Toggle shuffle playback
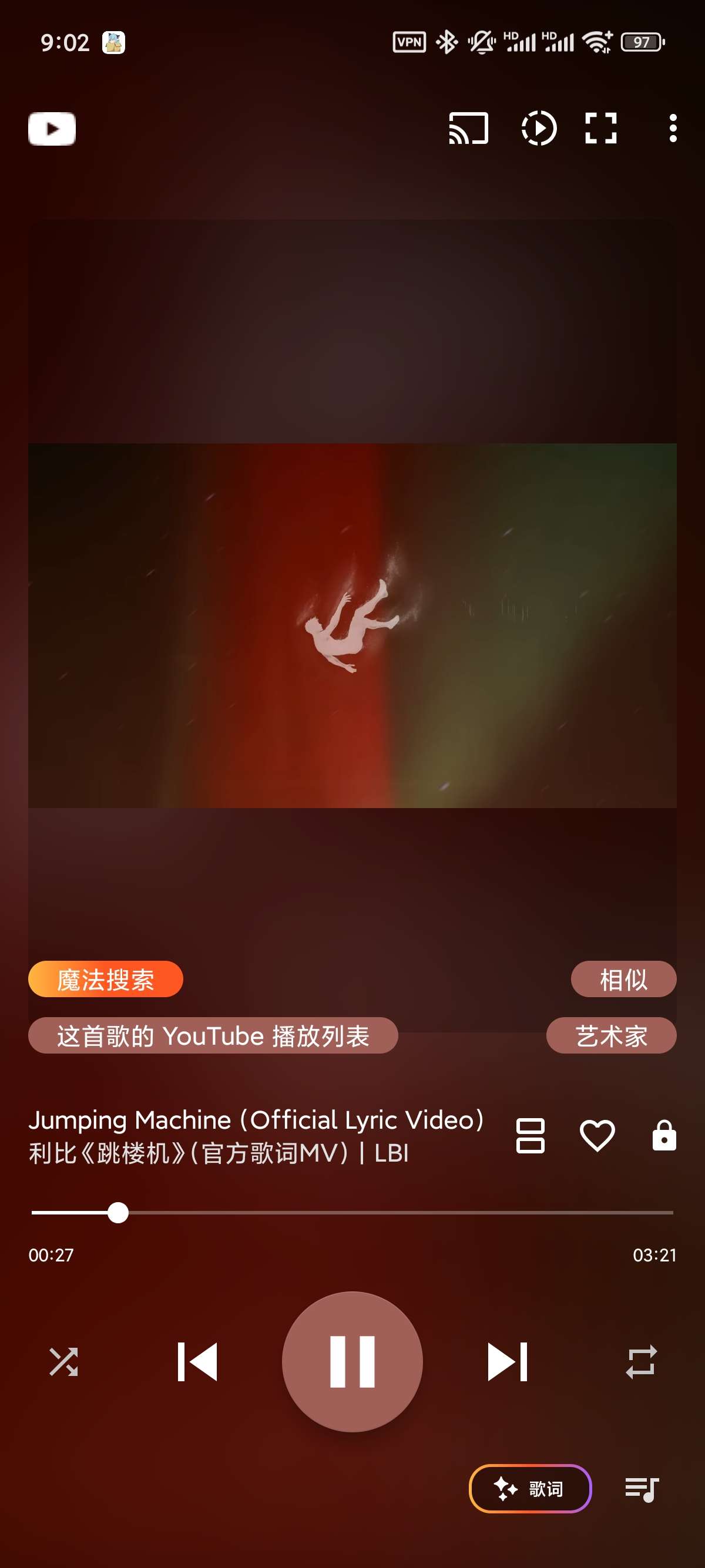The height and width of the screenshot is (1568, 705). point(63,1362)
